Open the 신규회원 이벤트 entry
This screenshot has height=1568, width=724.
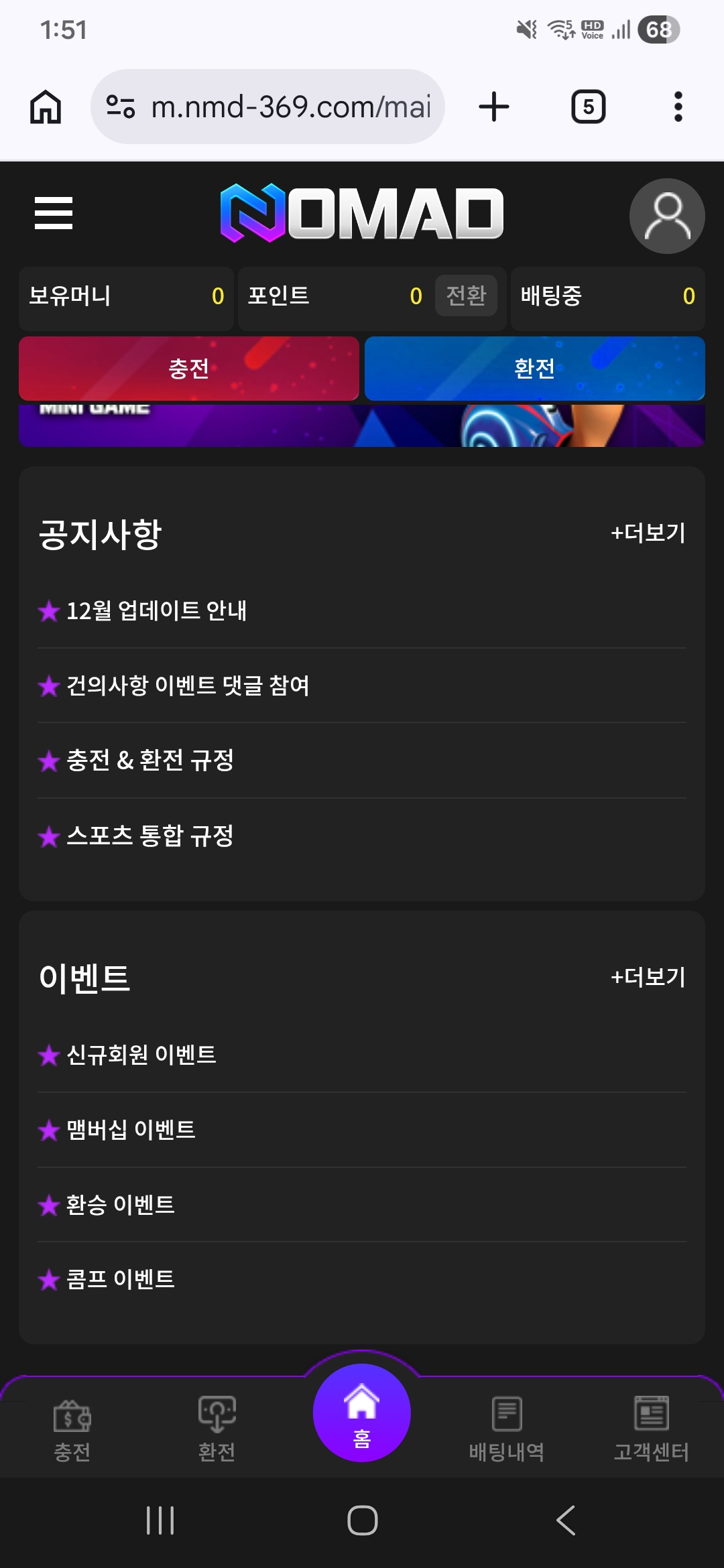pyautogui.click(x=141, y=1054)
